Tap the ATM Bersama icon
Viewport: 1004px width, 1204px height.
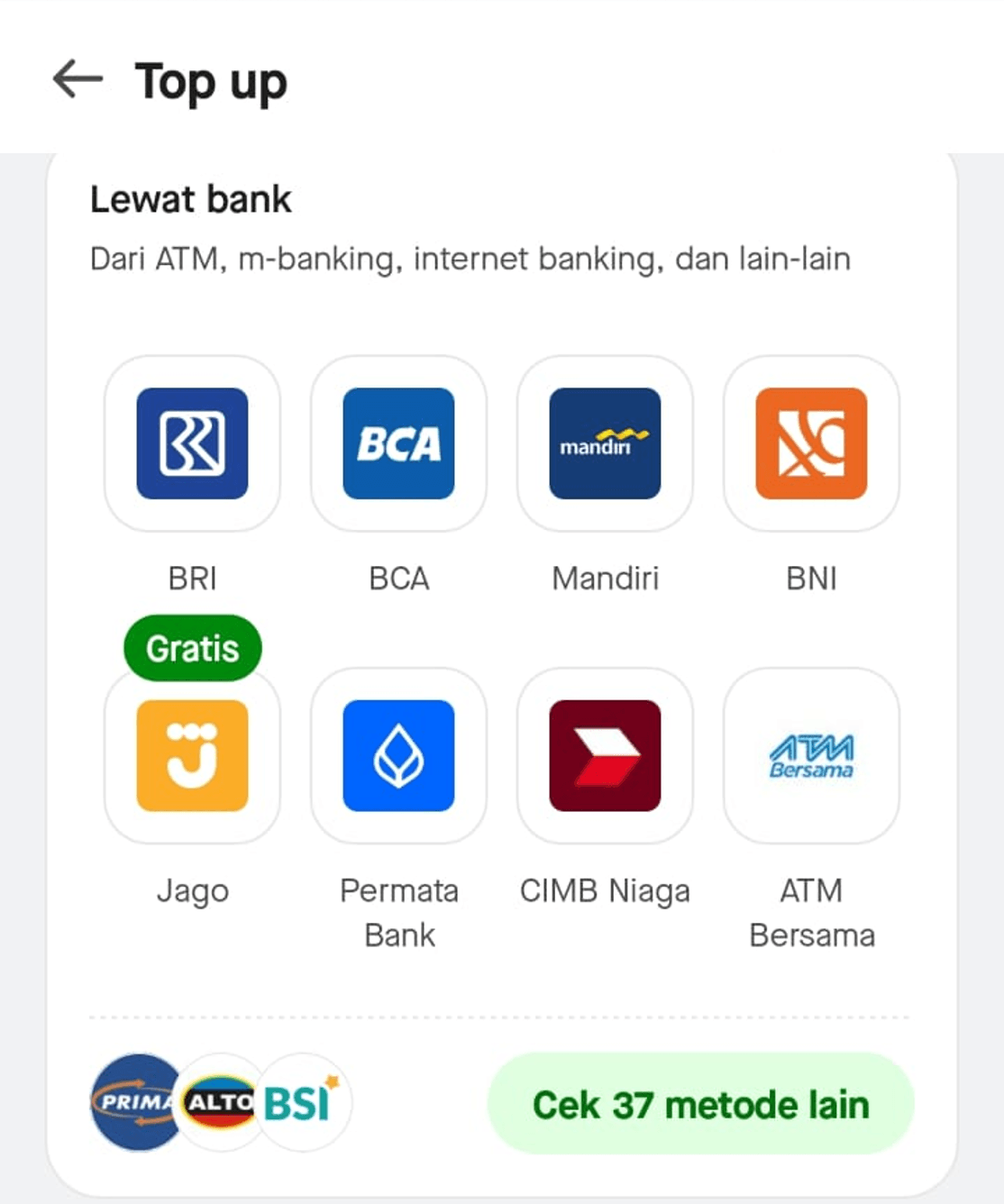click(810, 757)
